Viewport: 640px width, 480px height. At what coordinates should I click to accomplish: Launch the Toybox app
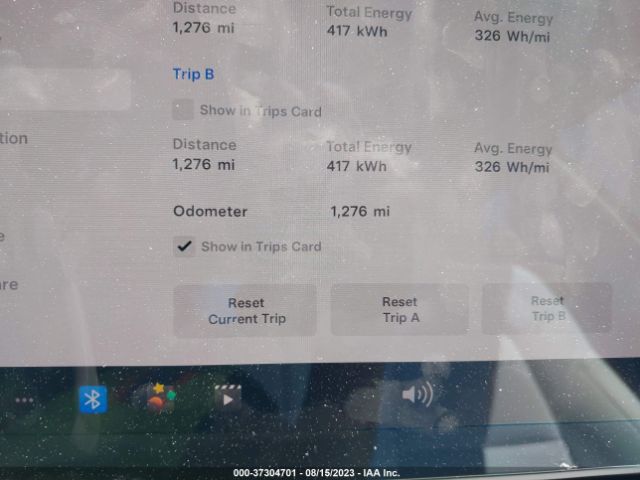[160, 398]
